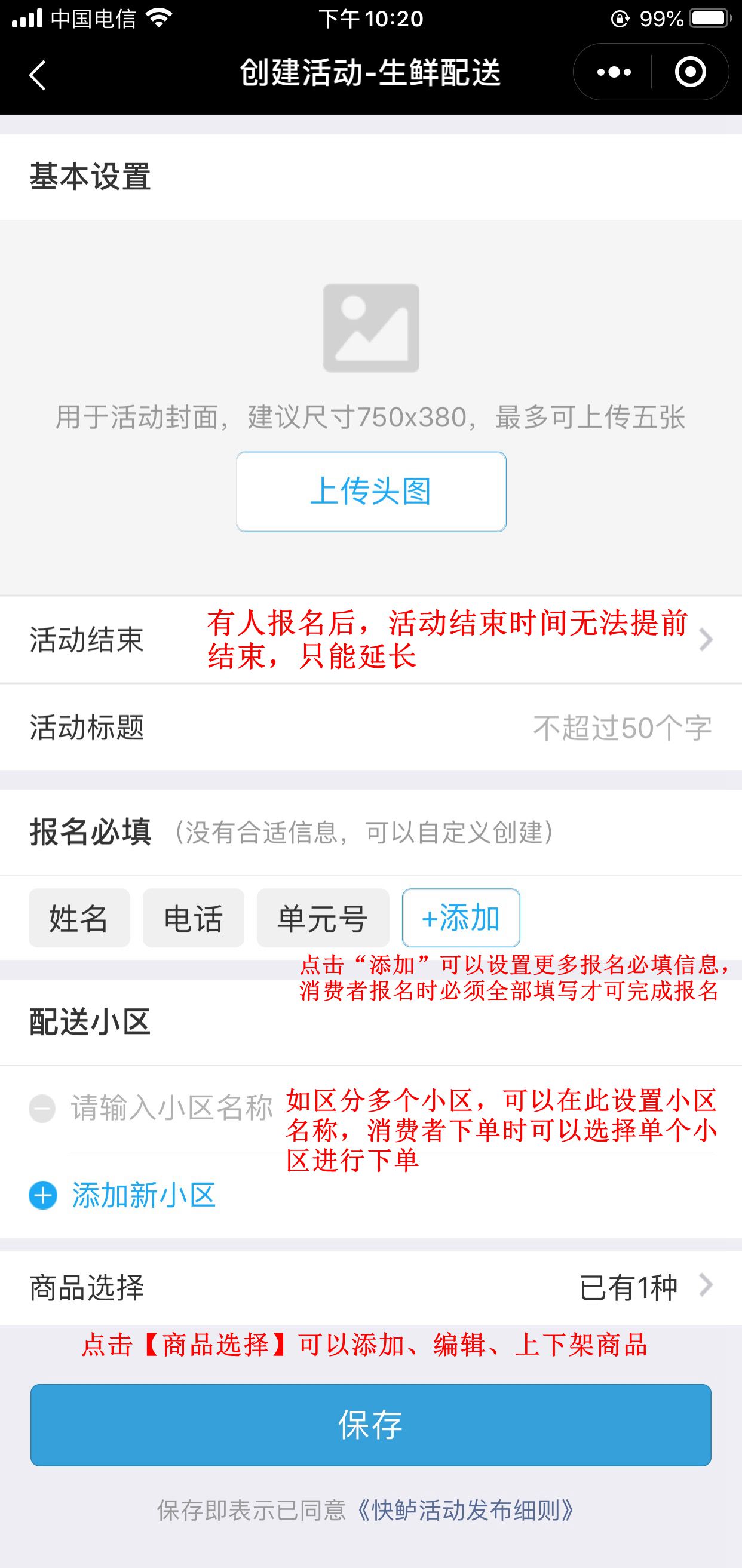The height and width of the screenshot is (1568, 742).
Task: Select the 姓名 required-field chip
Action: 79,918
